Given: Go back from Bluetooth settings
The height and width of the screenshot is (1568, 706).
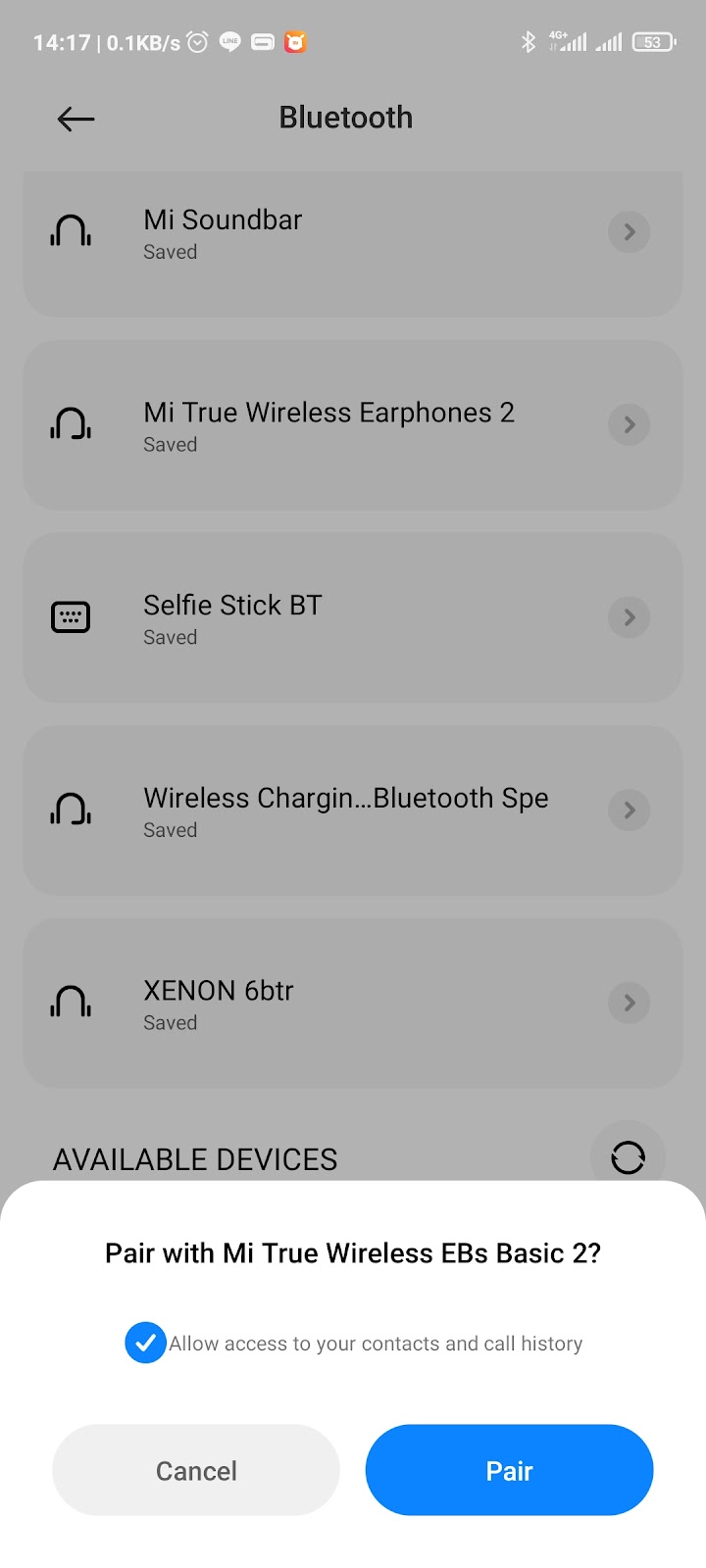Looking at the screenshot, I should [x=76, y=120].
